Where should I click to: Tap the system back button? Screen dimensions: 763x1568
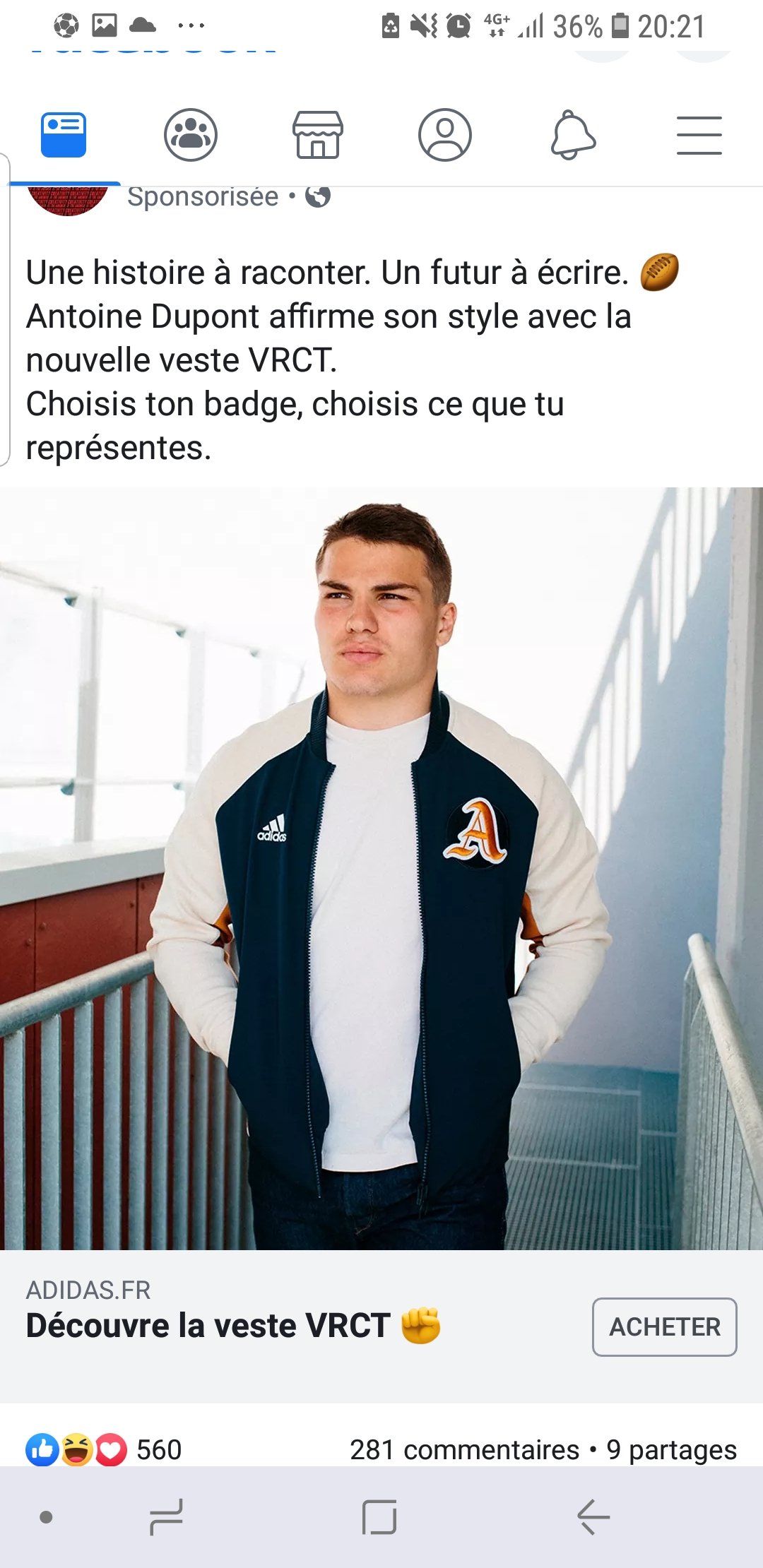(593, 1516)
